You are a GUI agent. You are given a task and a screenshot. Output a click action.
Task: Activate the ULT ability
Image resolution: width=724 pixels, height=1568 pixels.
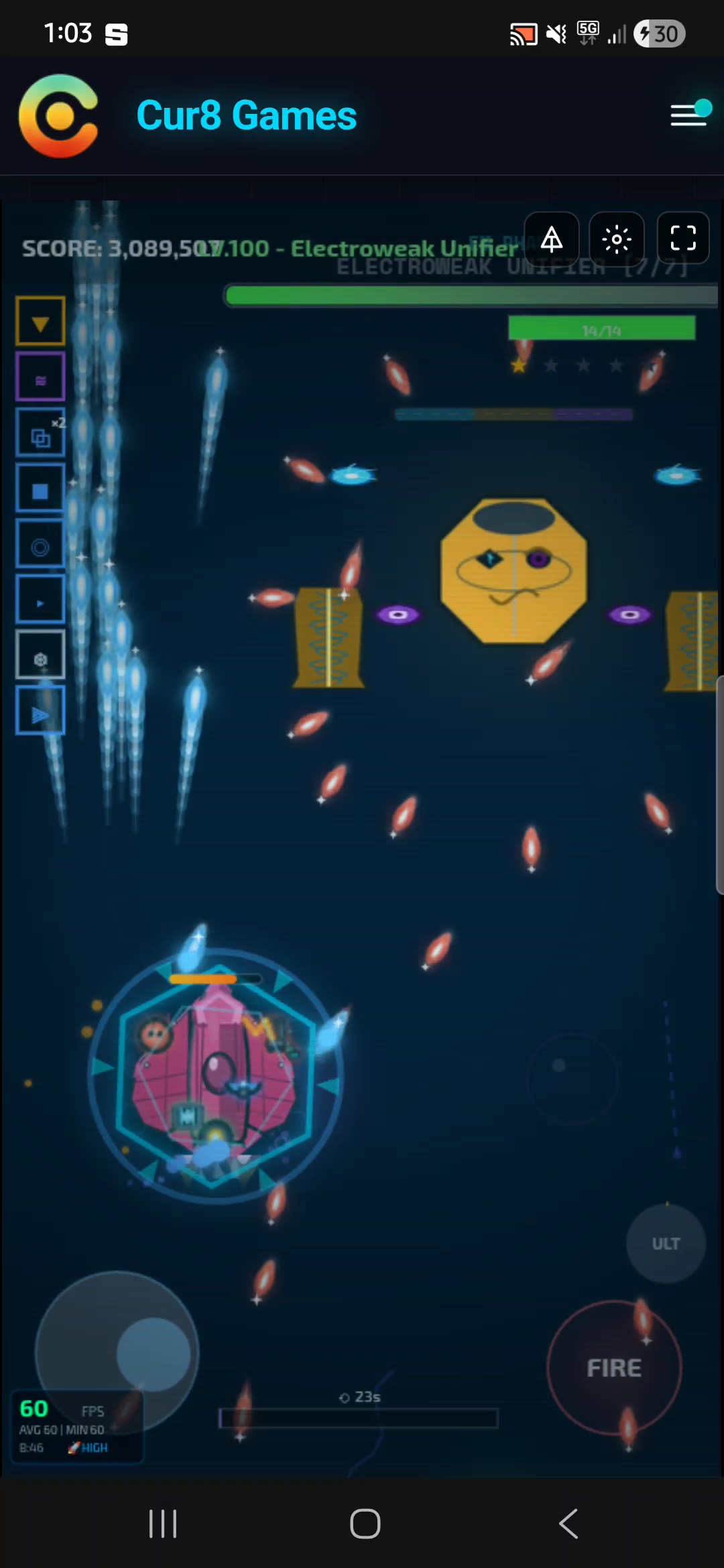[x=666, y=1244]
